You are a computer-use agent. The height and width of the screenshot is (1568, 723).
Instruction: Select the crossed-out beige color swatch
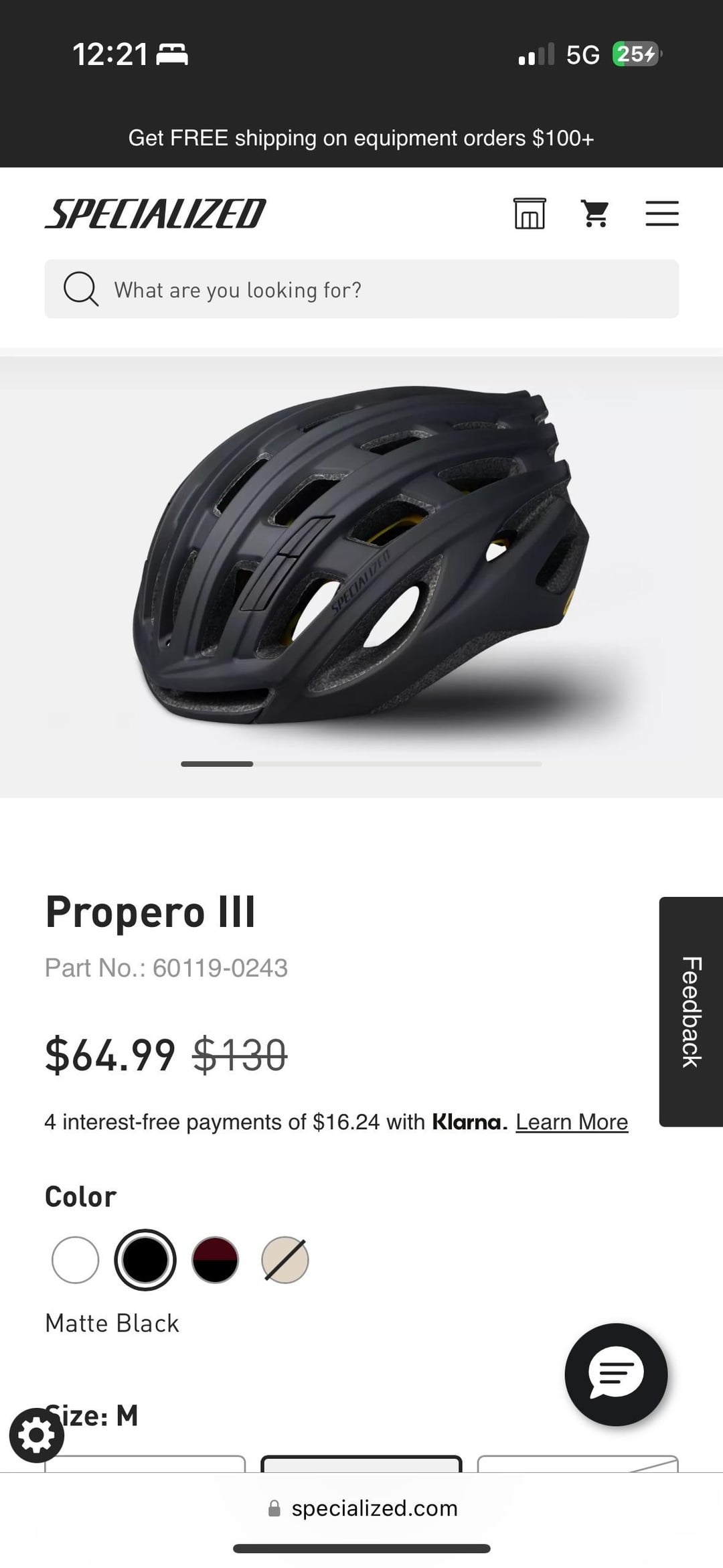pos(285,1260)
